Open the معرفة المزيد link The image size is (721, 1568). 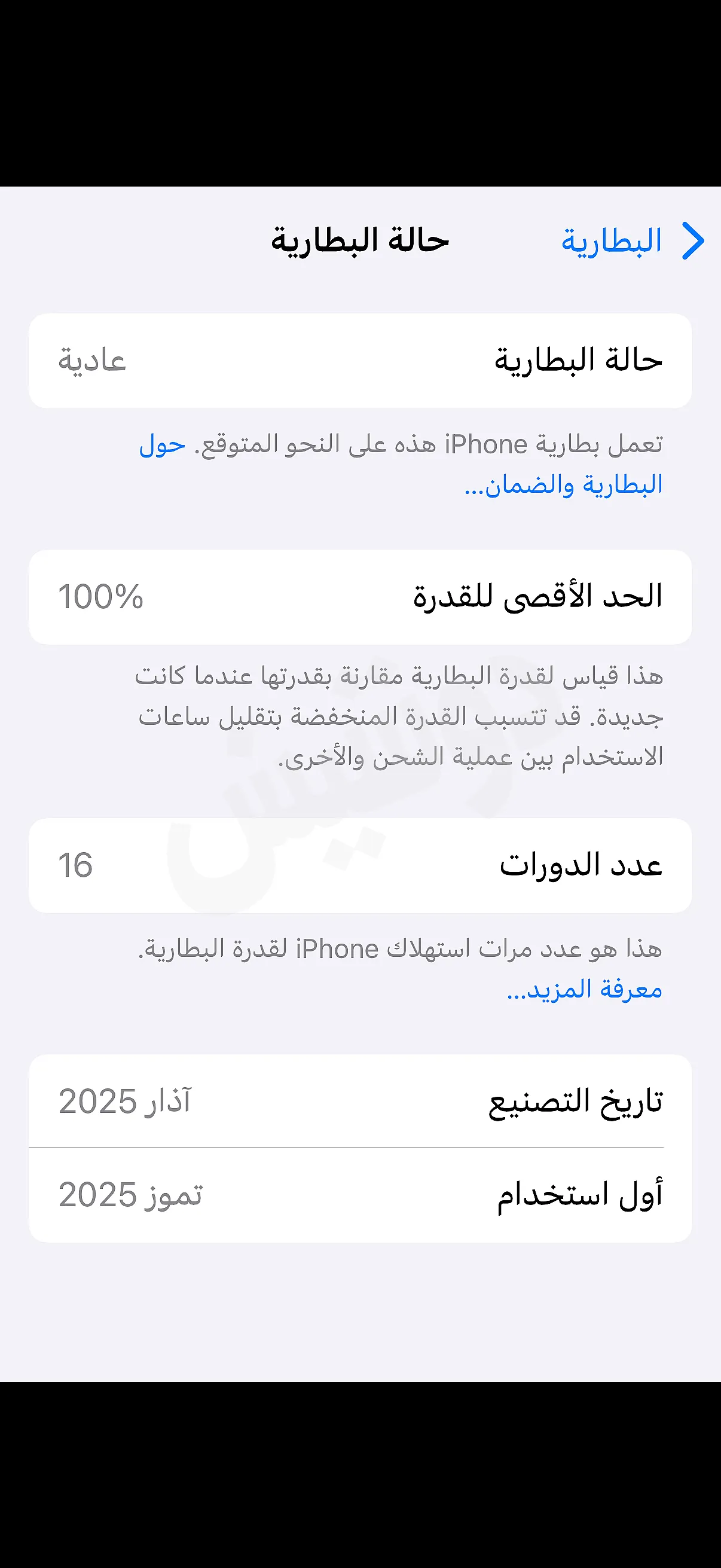584,990
